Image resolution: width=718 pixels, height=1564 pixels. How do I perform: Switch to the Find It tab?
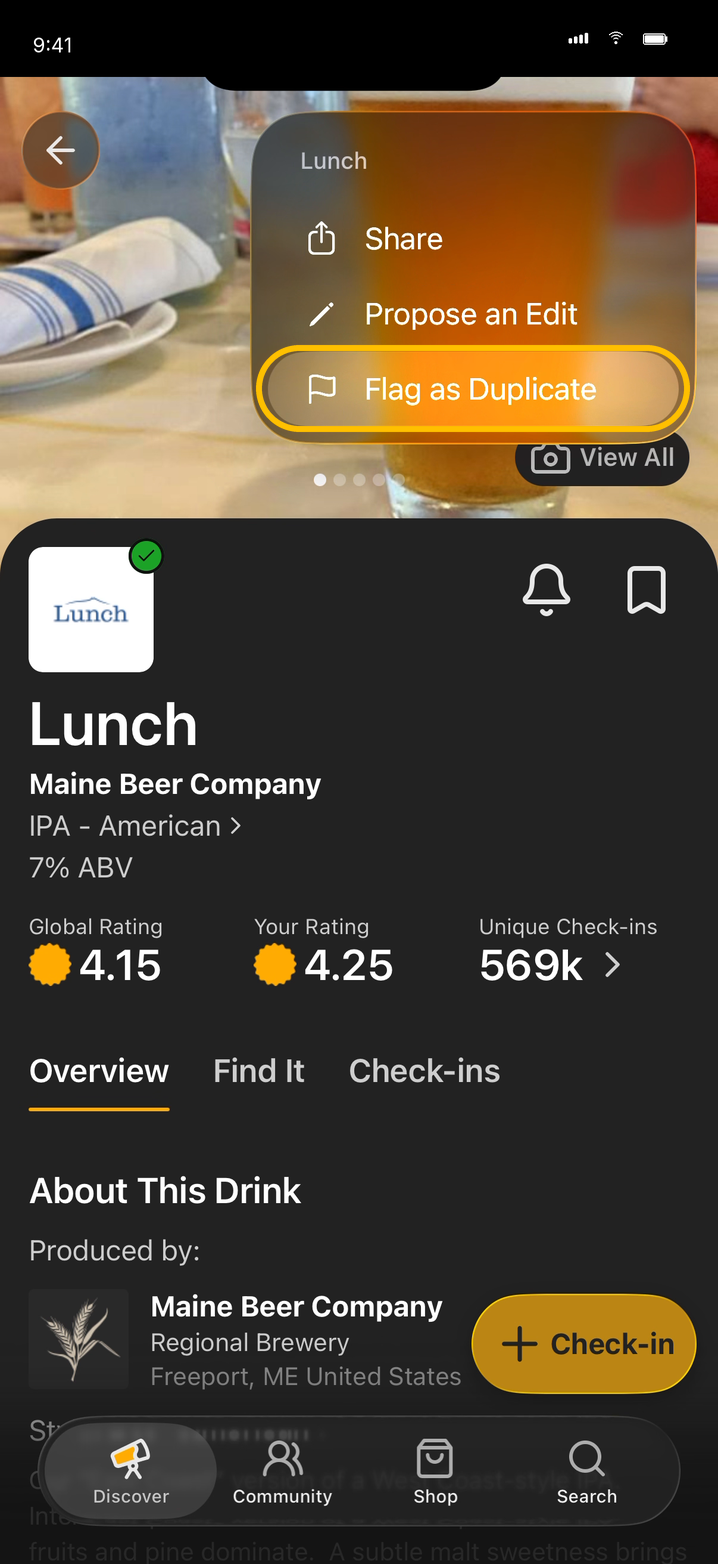coord(259,1071)
